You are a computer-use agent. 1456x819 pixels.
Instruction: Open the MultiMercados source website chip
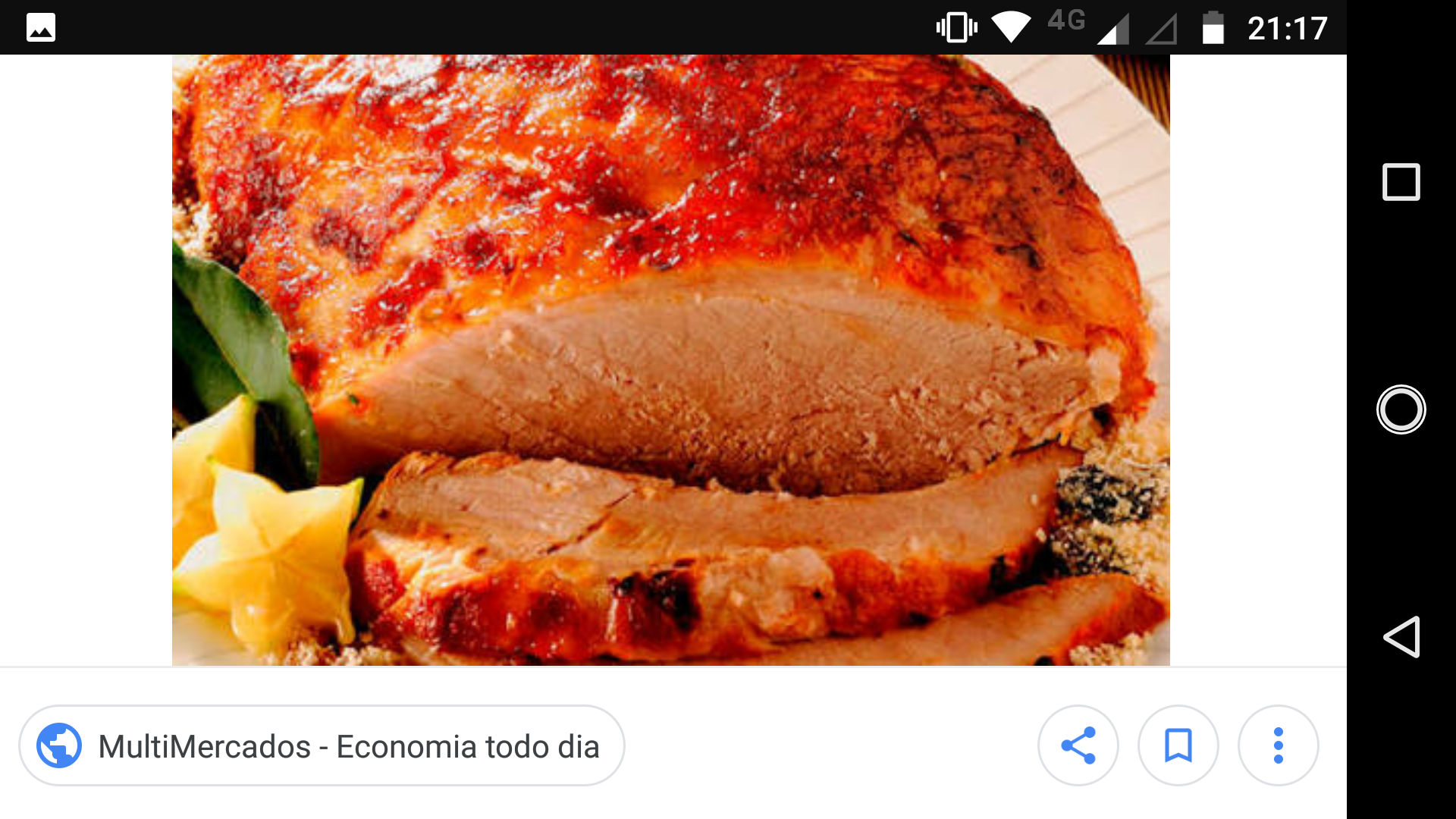pos(322,746)
